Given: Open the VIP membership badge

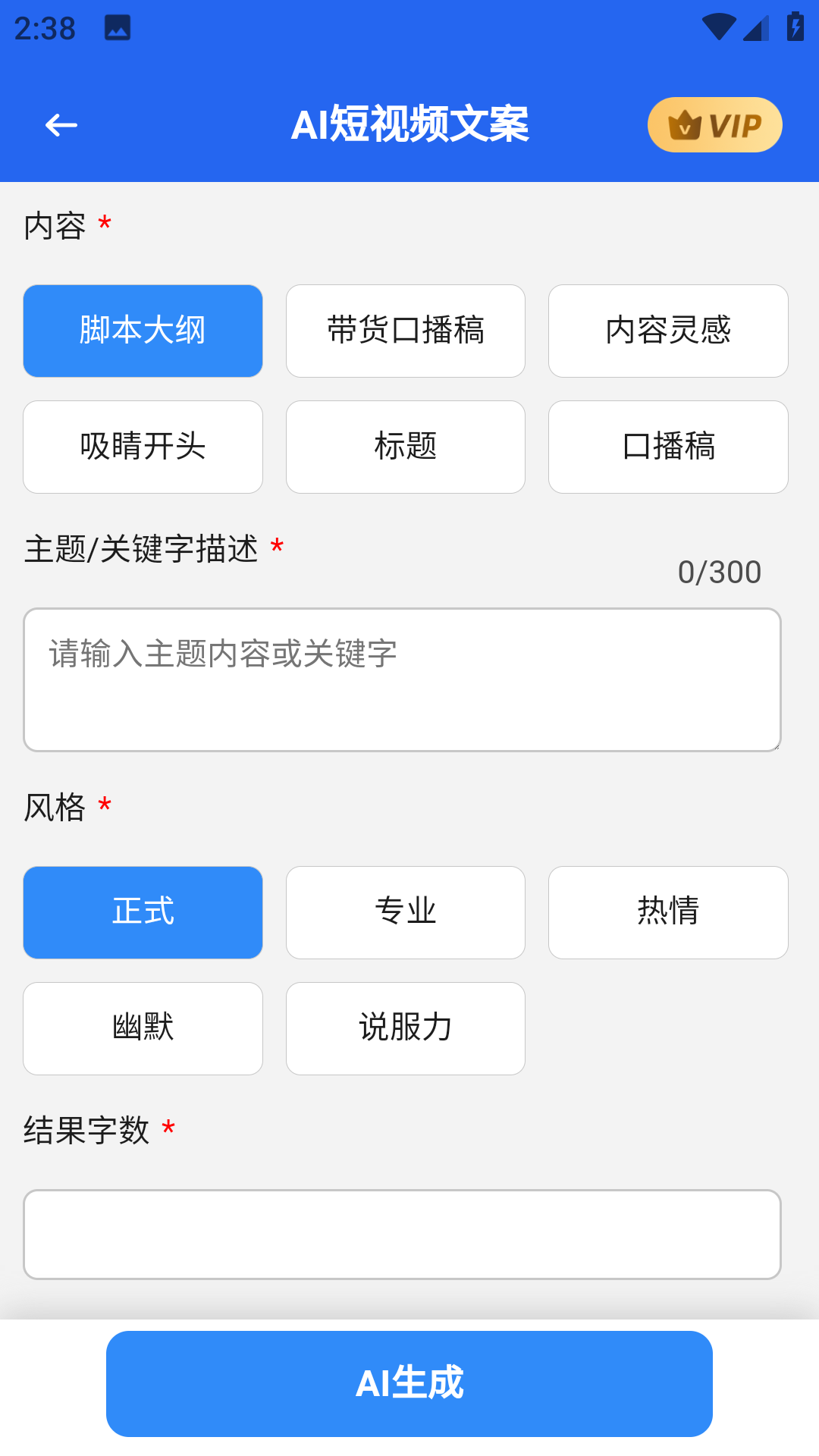Looking at the screenshot, I should (714, 125).
